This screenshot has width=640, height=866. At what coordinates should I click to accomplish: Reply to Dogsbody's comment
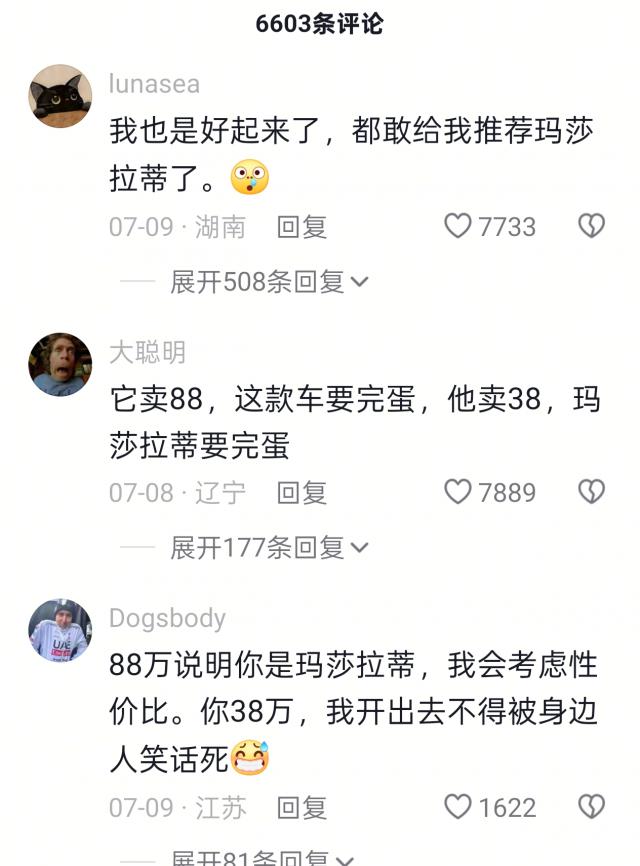point(302,807)
